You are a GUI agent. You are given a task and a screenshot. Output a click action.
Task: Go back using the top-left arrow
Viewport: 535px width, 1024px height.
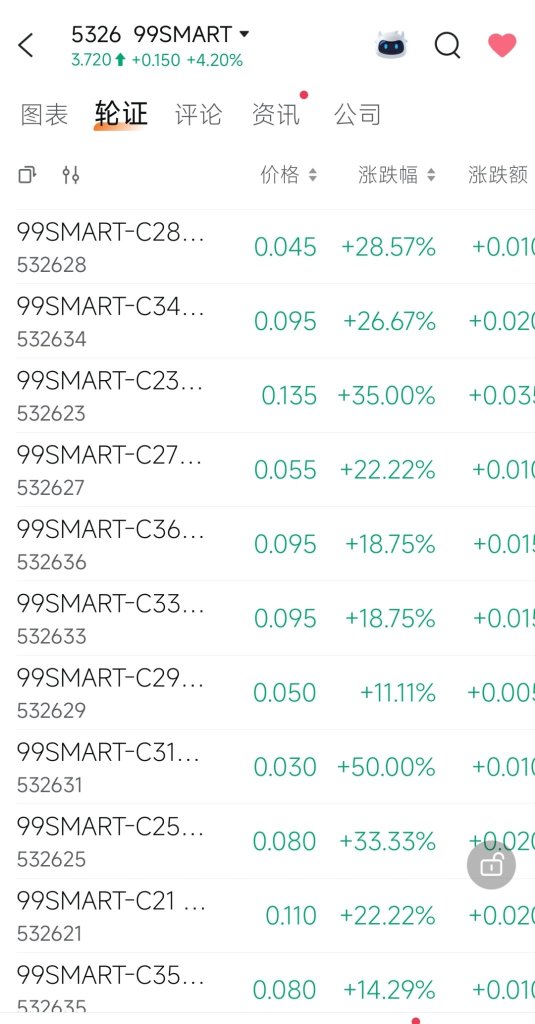25,46
